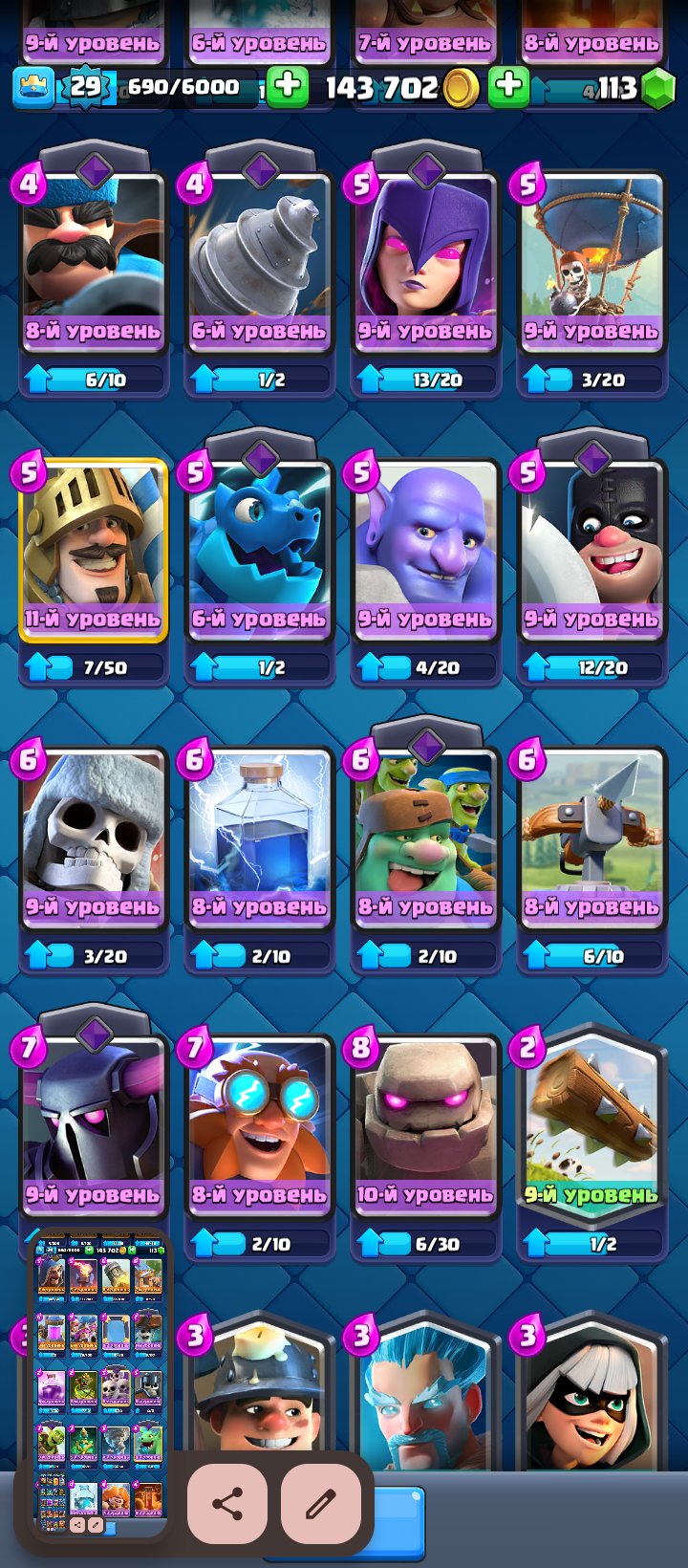
Task: Select the Electro Dragon card
Action: (259, 550)
